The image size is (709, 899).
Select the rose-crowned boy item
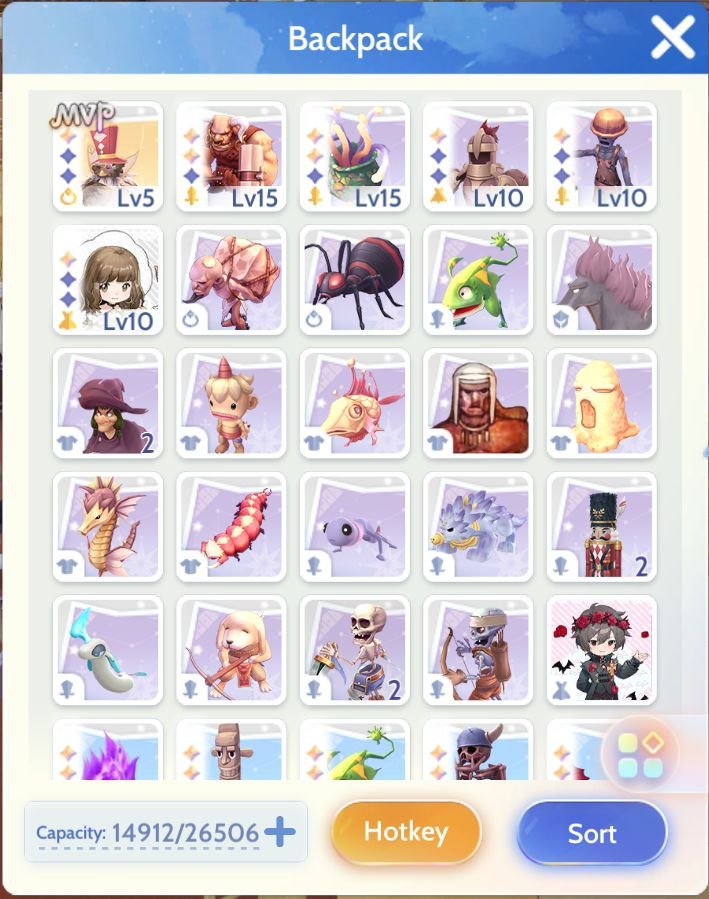[x=601, y=650]
